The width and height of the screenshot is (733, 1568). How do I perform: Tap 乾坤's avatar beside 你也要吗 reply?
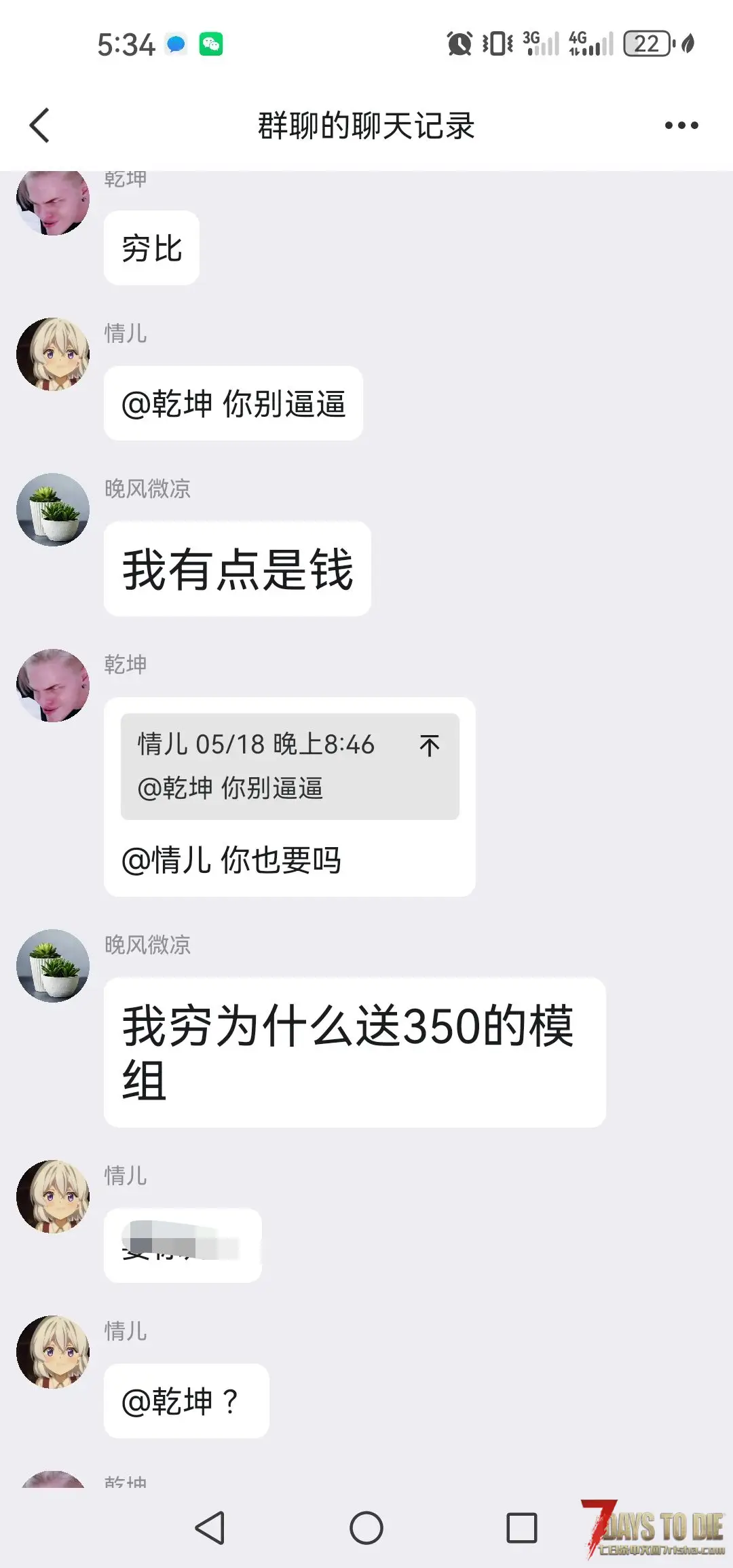(x=53, y=686)
